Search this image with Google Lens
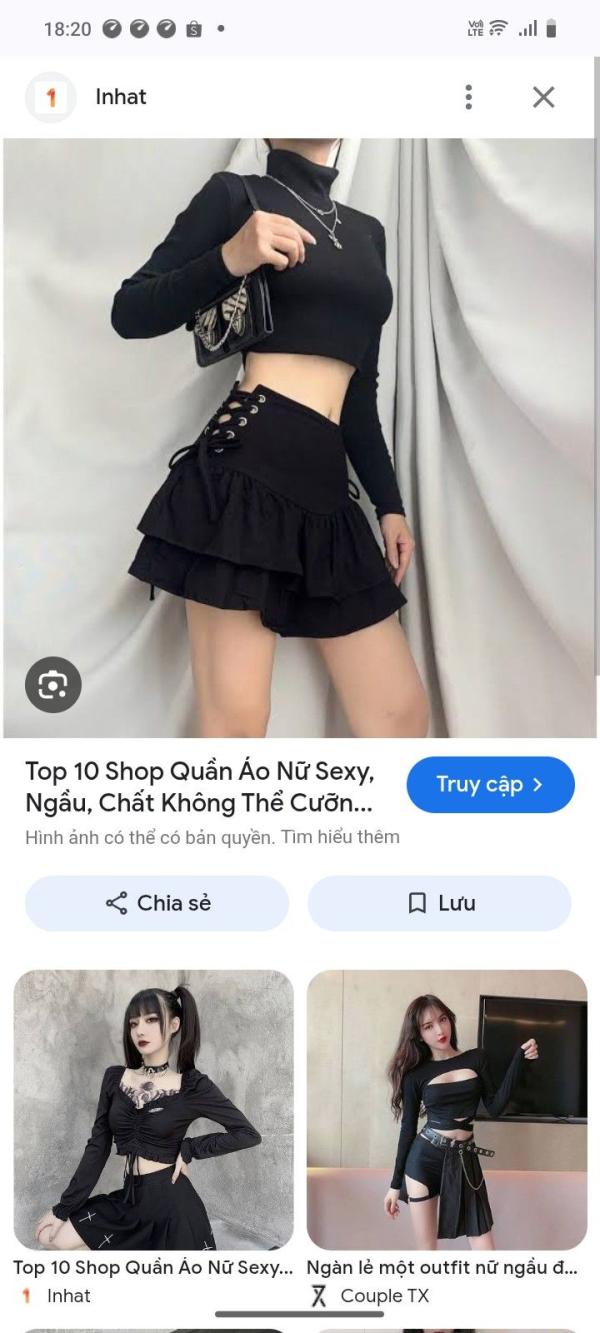The height and width of the screenshot is (1333, 600). (x=52, y=685)
